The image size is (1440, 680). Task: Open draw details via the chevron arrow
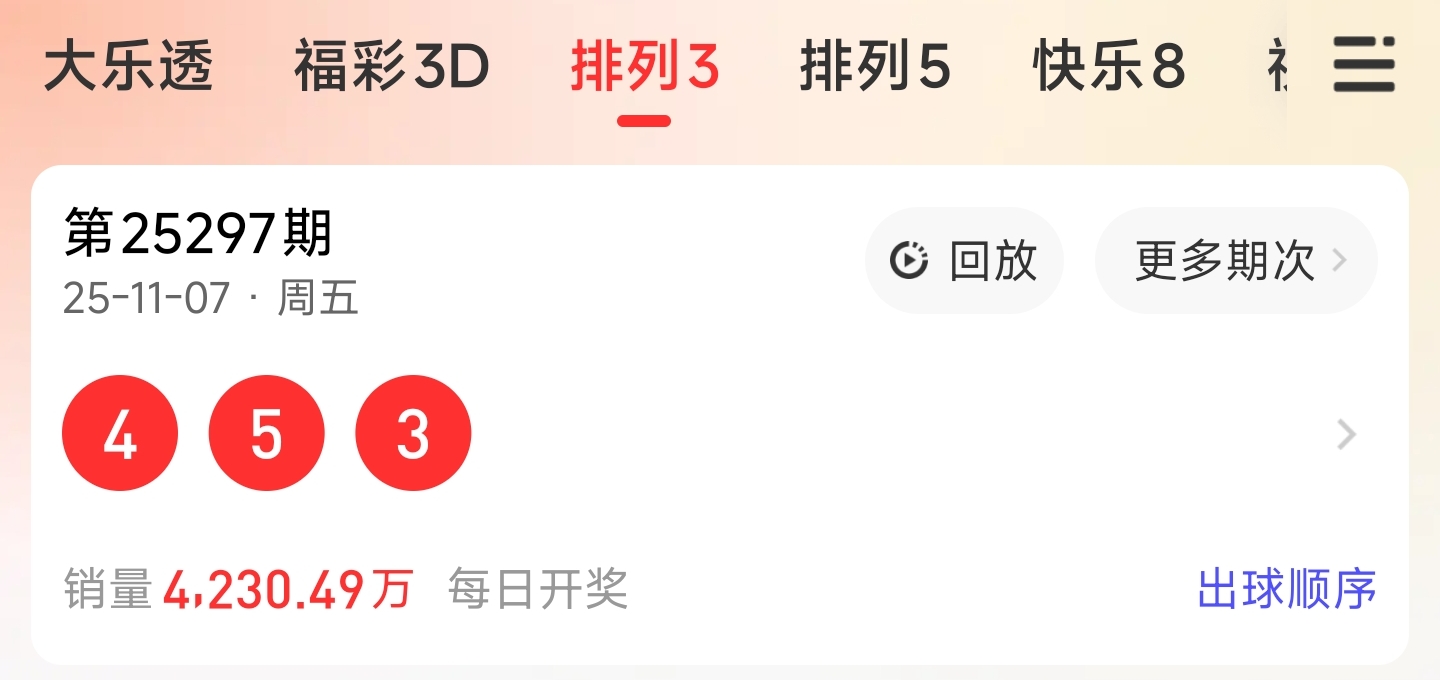1347,435
